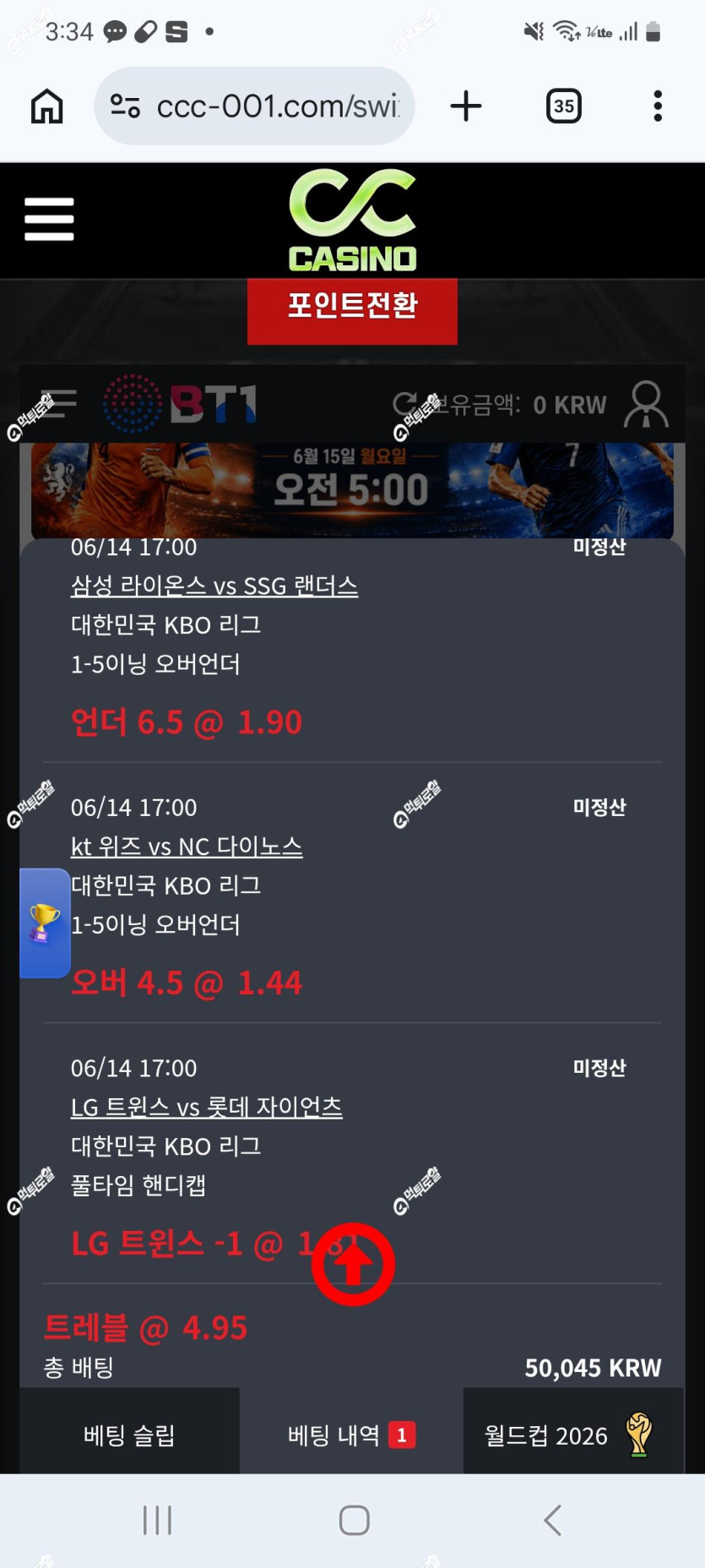Open LG 트윈스 vs 롯데 자이언츠 match

tap(207, 1106)
